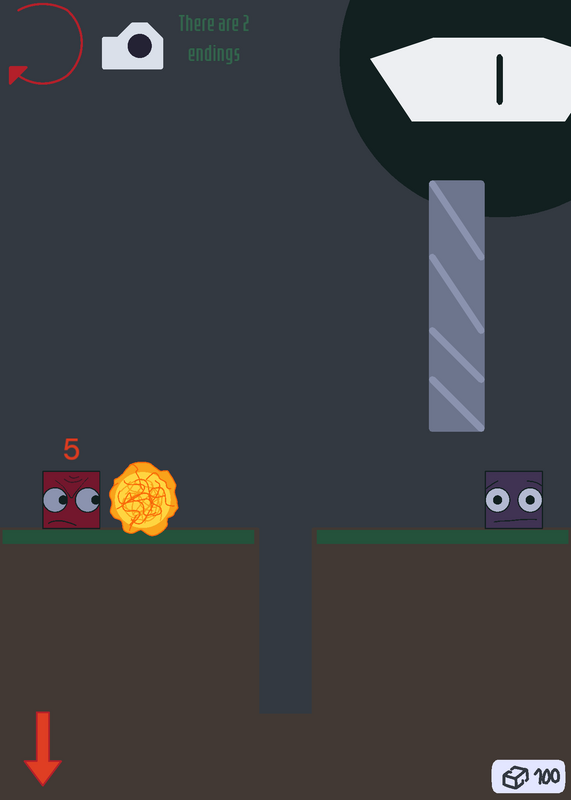
Task: Tap the red circular restart arrow
Action: click(x=45, y=44)
